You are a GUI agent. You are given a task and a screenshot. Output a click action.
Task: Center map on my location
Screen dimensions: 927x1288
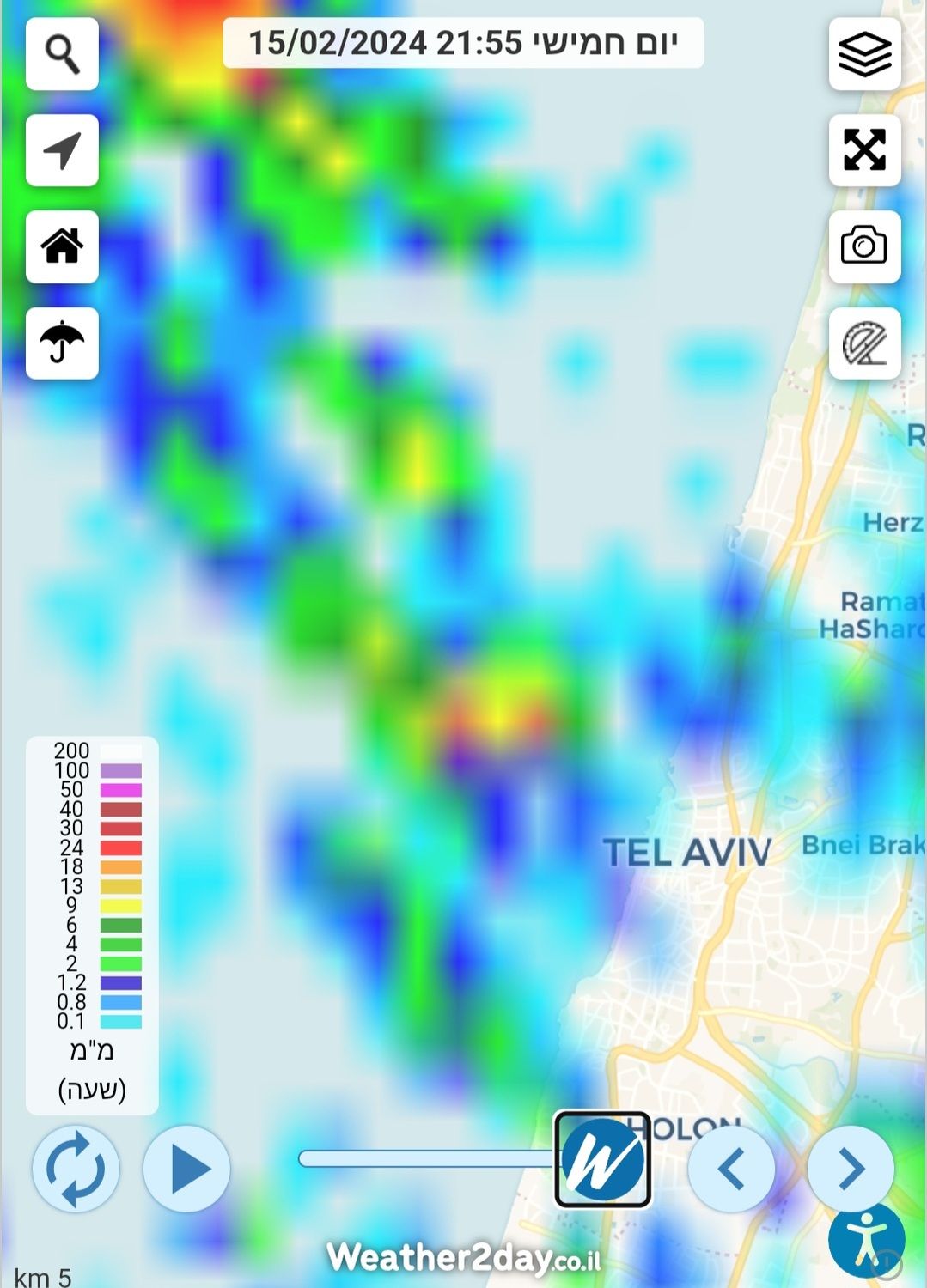(62, 150)
